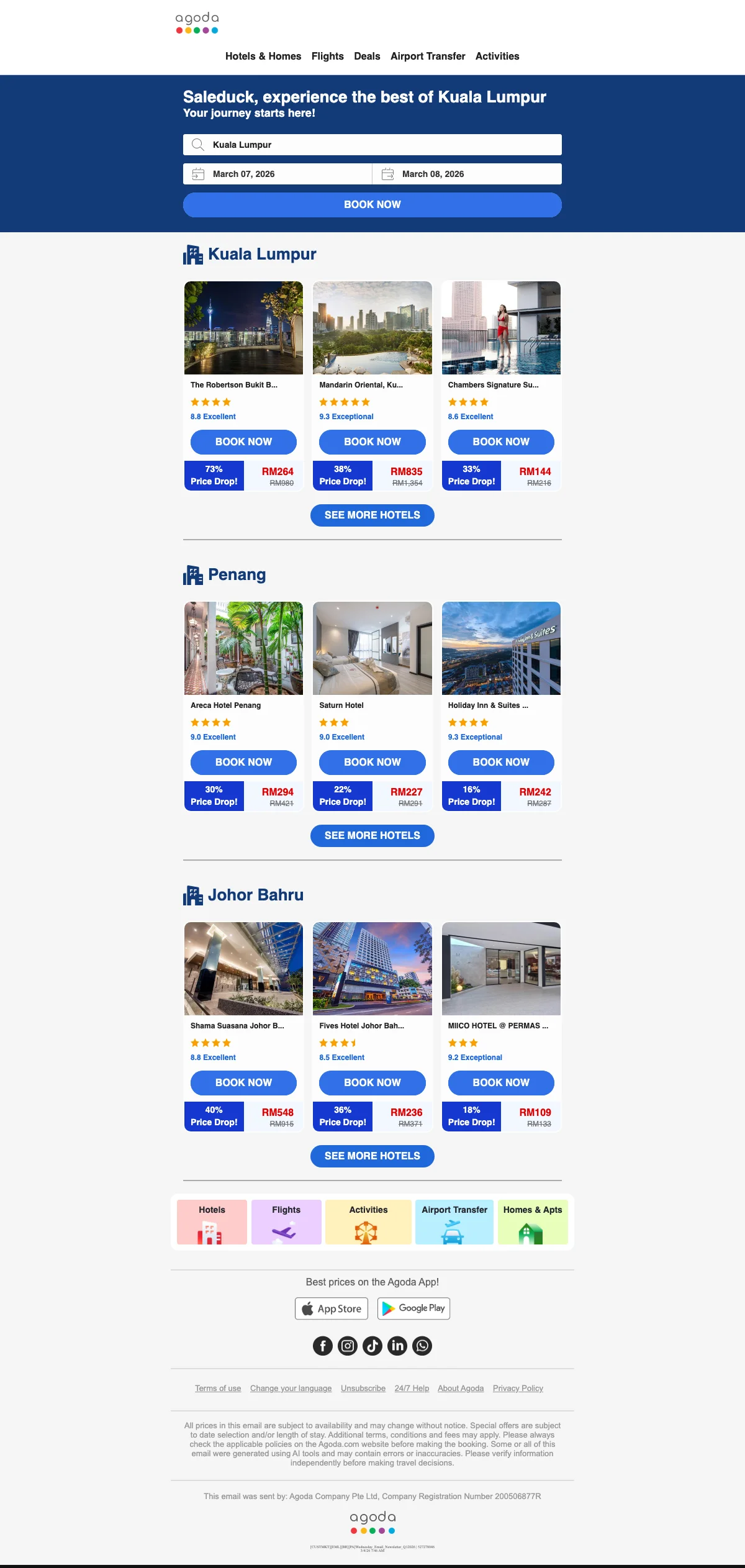745x1568 pixels.
Task: Tap the Unsubscribe link
Action: point(363,1388)
